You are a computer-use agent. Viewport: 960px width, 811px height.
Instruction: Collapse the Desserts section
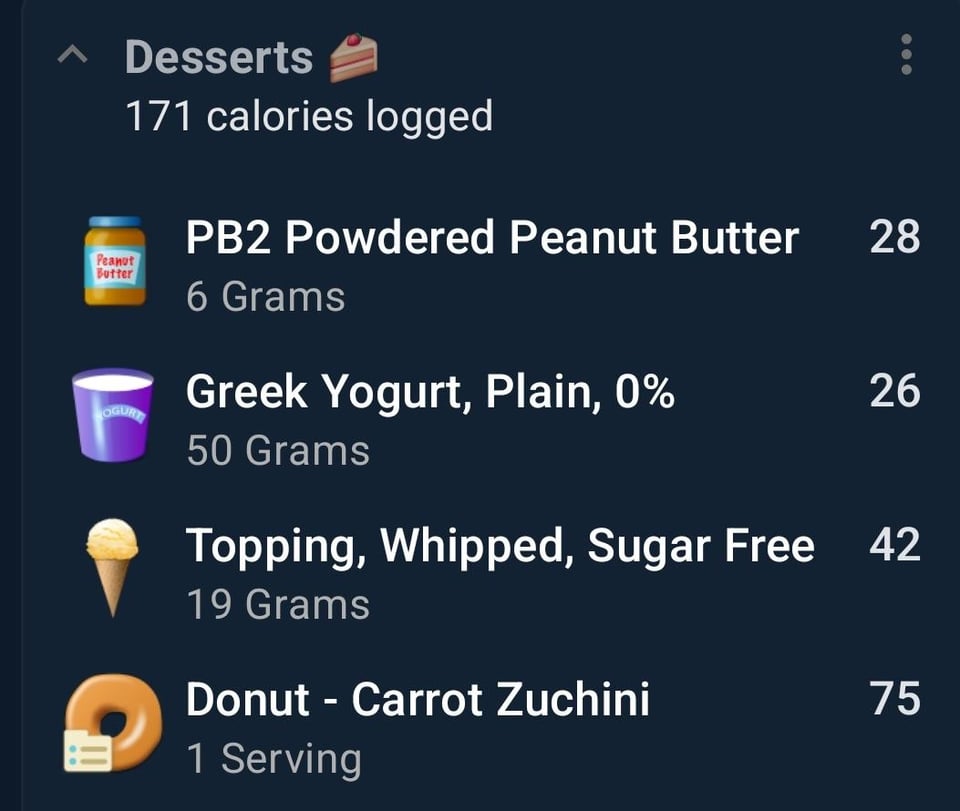[x=72, y=56]
